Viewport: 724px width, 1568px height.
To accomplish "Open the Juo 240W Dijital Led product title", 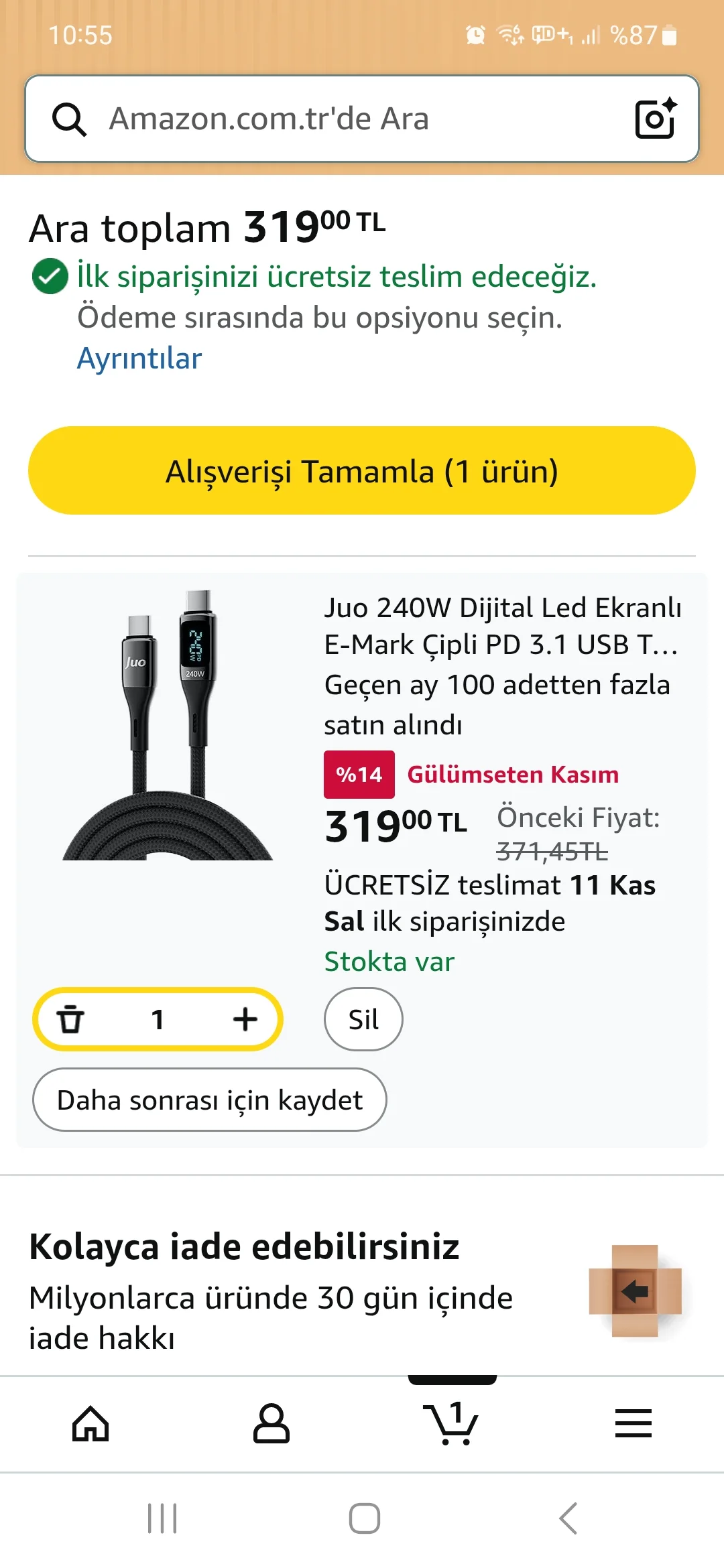I will [x=501, y=626].
